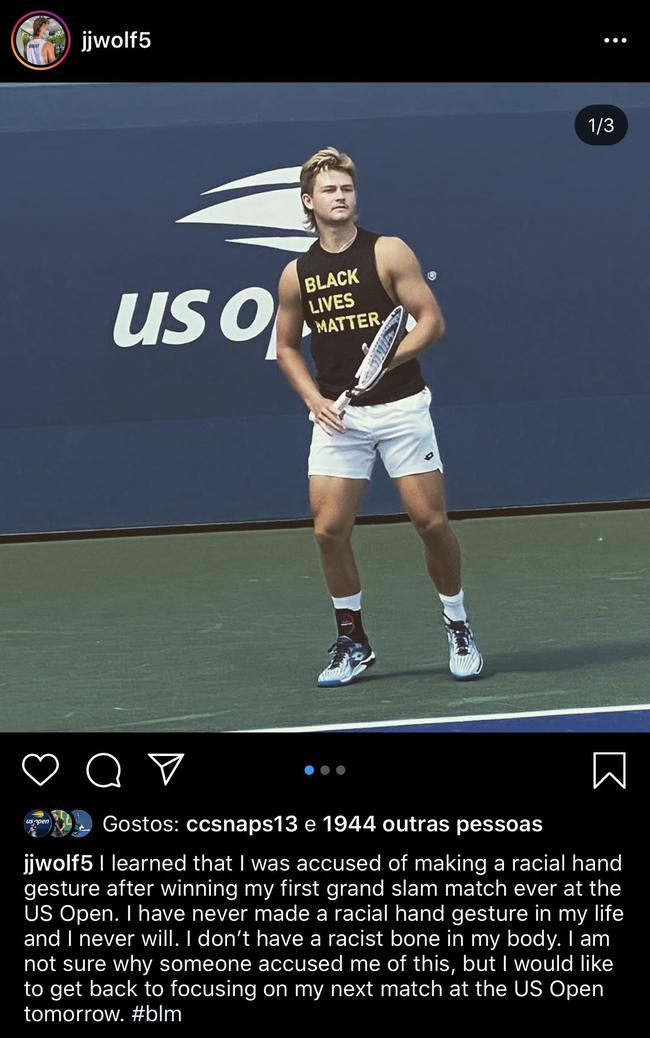650x1038 pixels.
Task: Like this post with the heart icon
Action: (40, 769)
